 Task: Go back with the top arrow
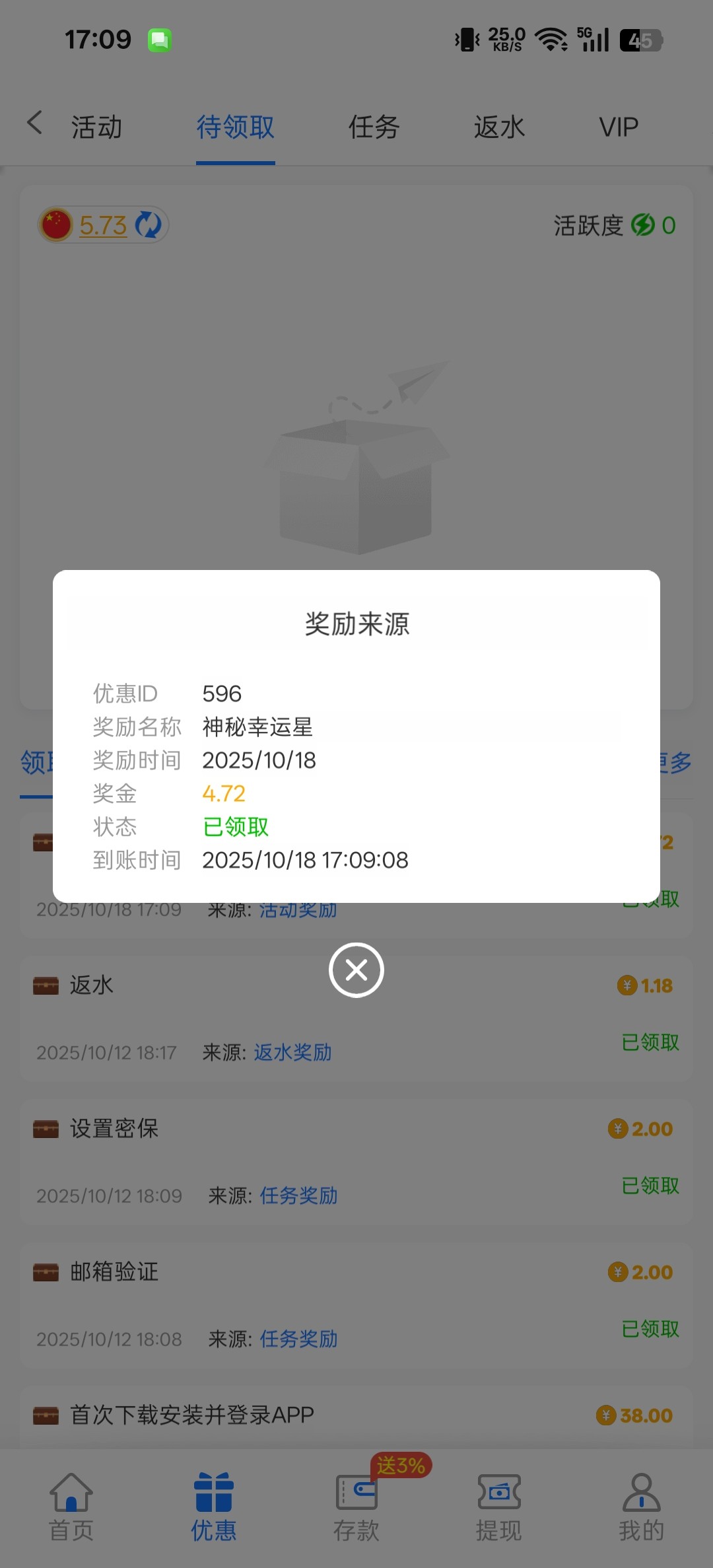coord(35,124)
